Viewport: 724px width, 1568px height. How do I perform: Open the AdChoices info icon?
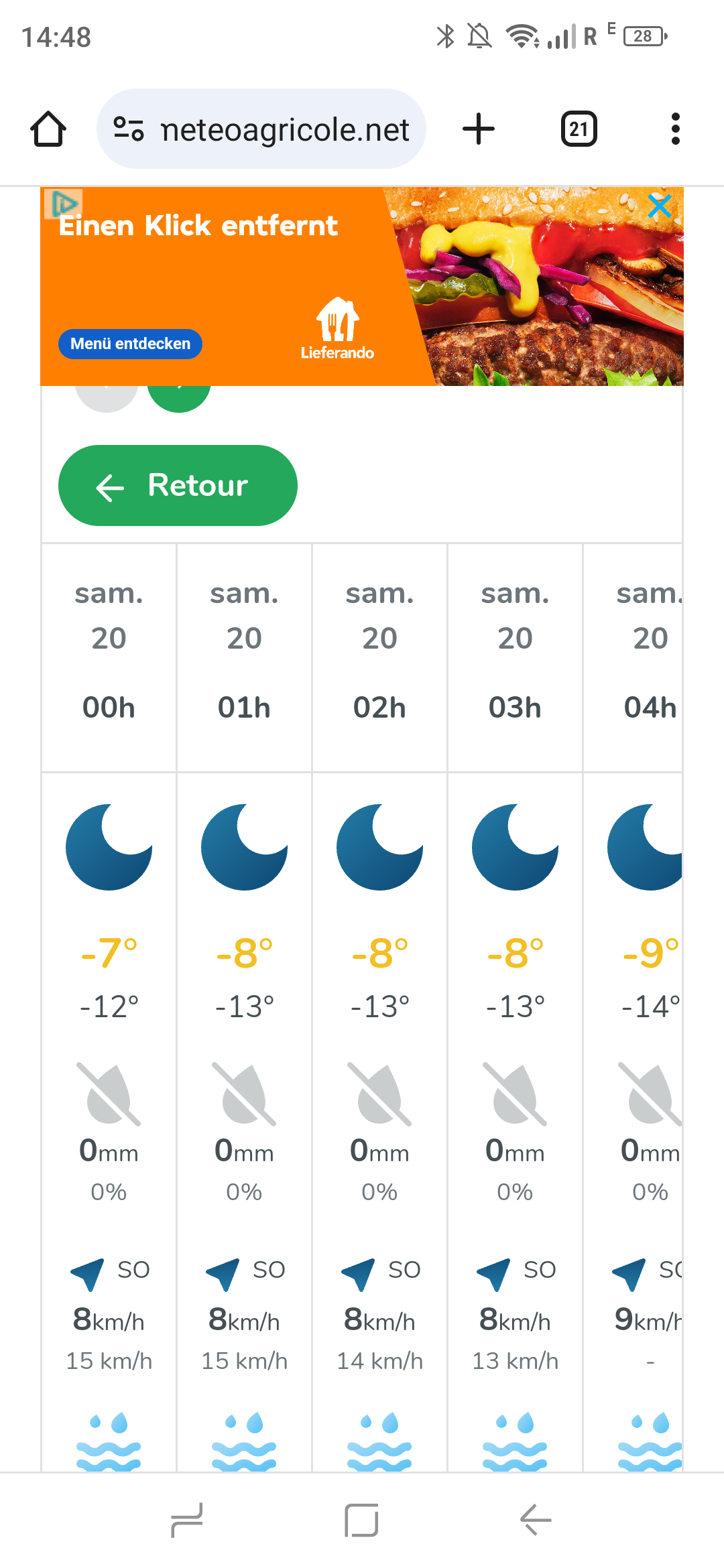click(x=63, y=203)
